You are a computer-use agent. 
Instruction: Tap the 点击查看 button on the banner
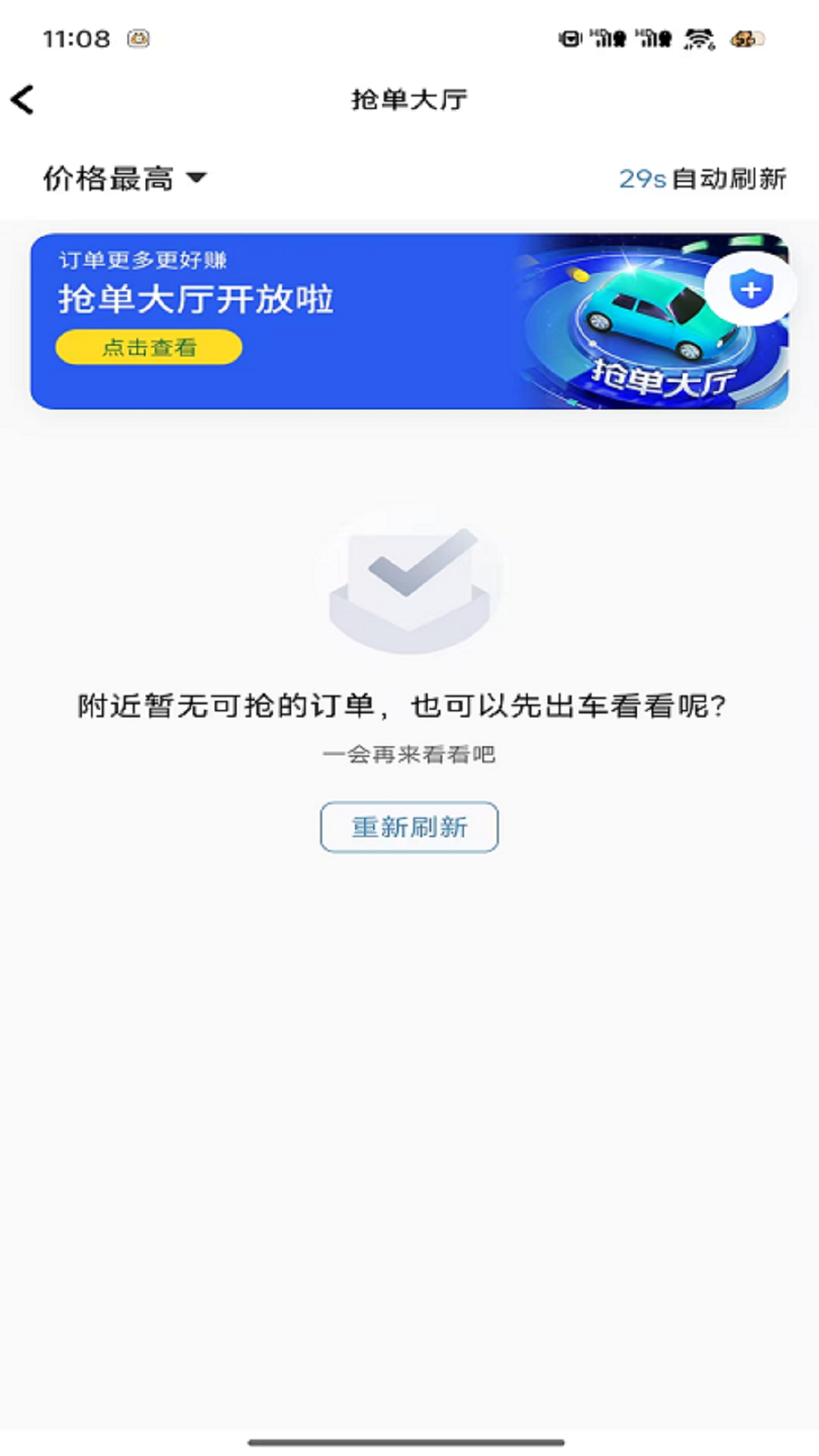click(149, 347)
